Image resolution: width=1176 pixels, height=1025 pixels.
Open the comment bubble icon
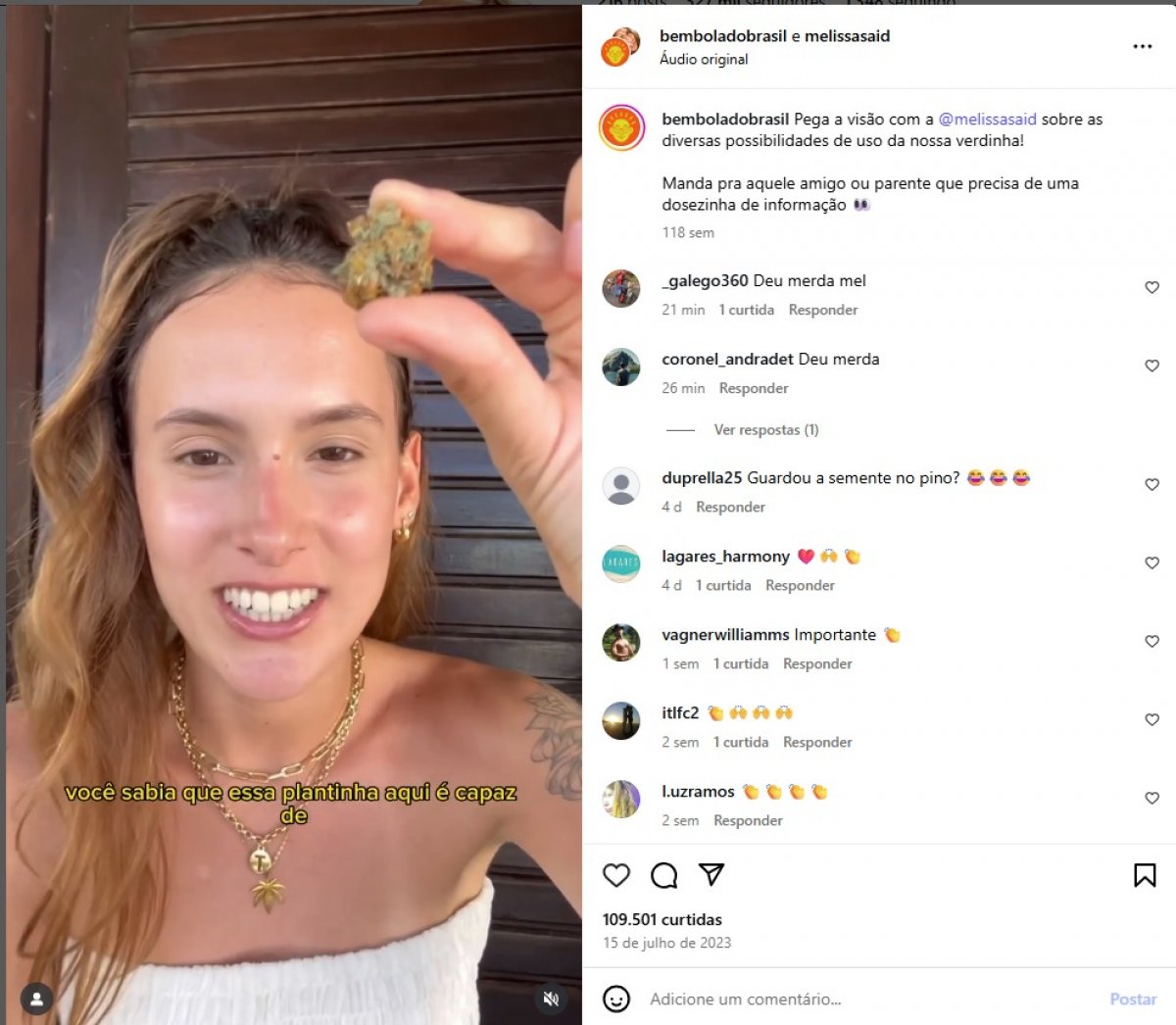663,875
